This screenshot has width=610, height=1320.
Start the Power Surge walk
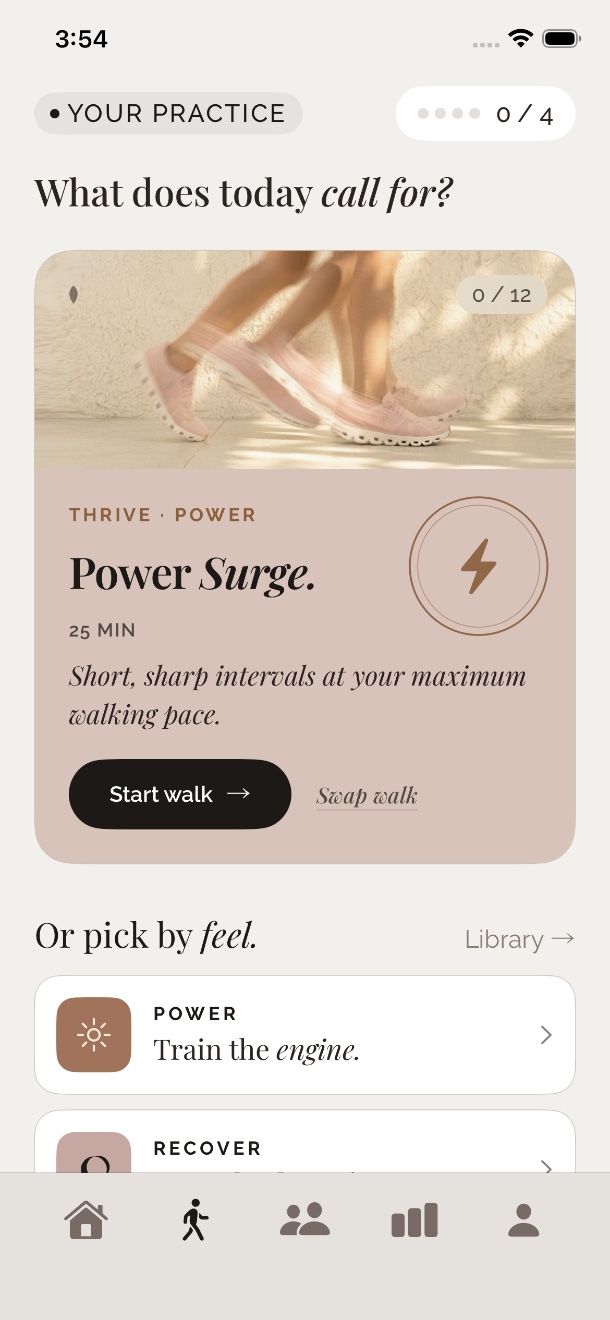[x=180, y=794]
